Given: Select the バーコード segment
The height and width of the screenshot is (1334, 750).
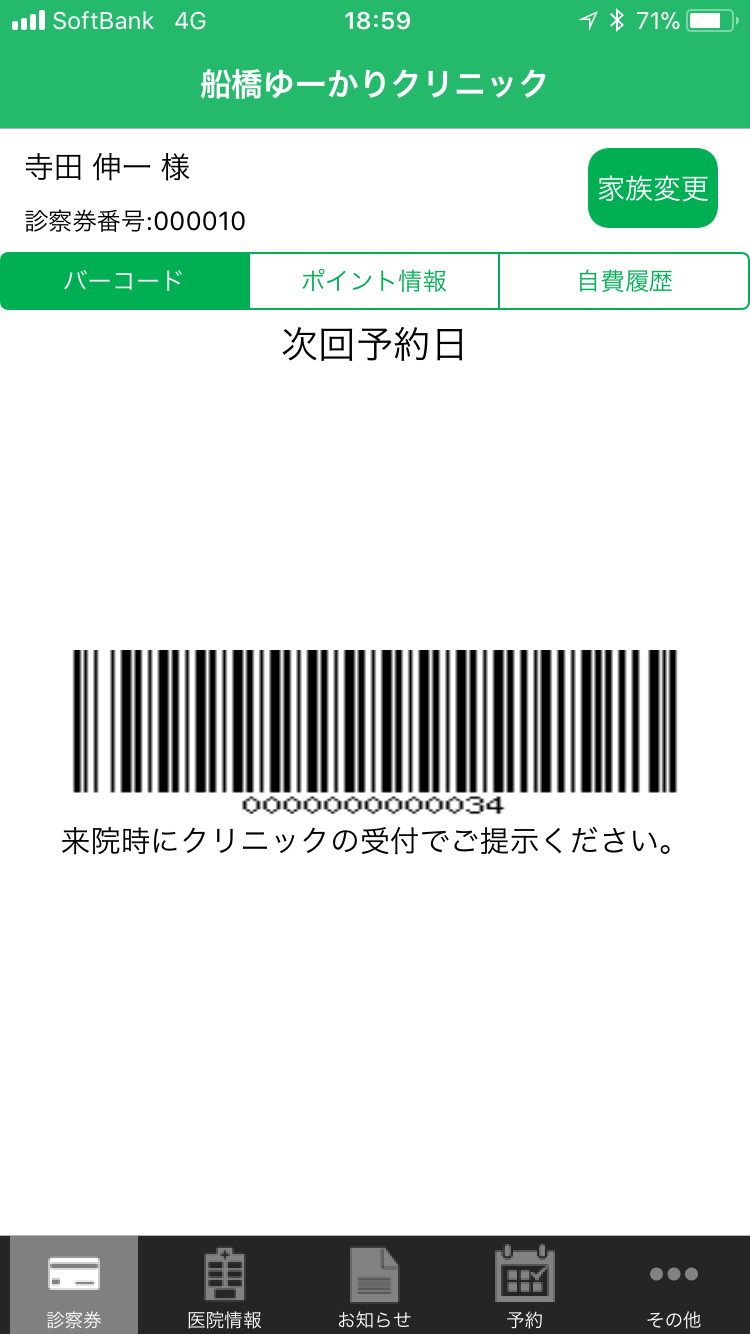Looking at the screenshot, I should tap(125, 281).
